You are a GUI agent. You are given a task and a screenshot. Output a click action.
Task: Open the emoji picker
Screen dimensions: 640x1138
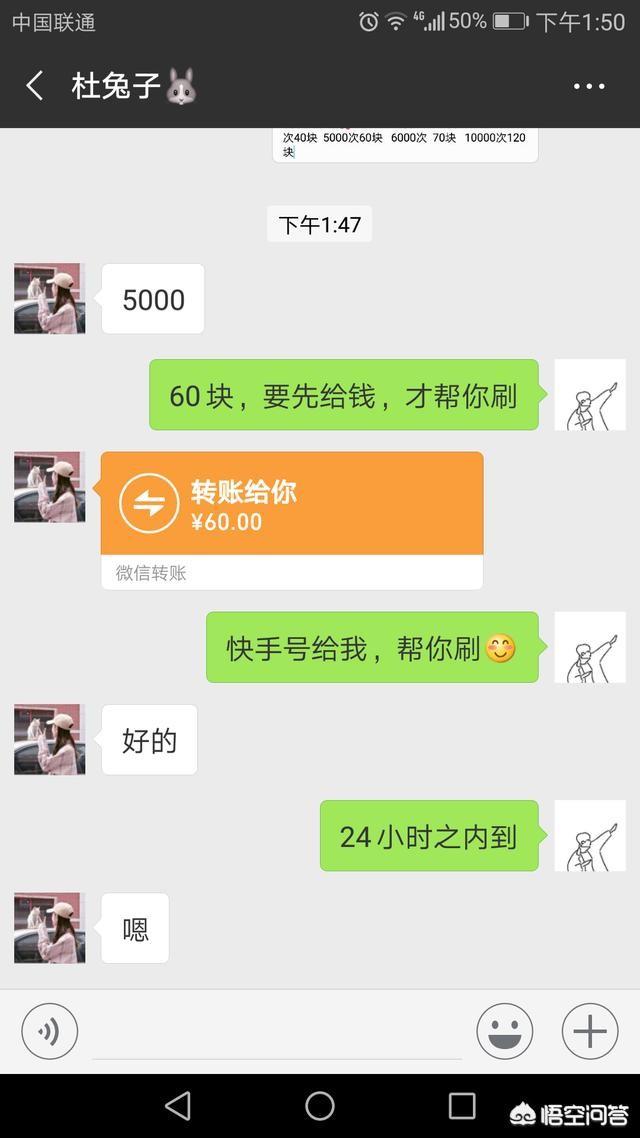pos(504,1031)
